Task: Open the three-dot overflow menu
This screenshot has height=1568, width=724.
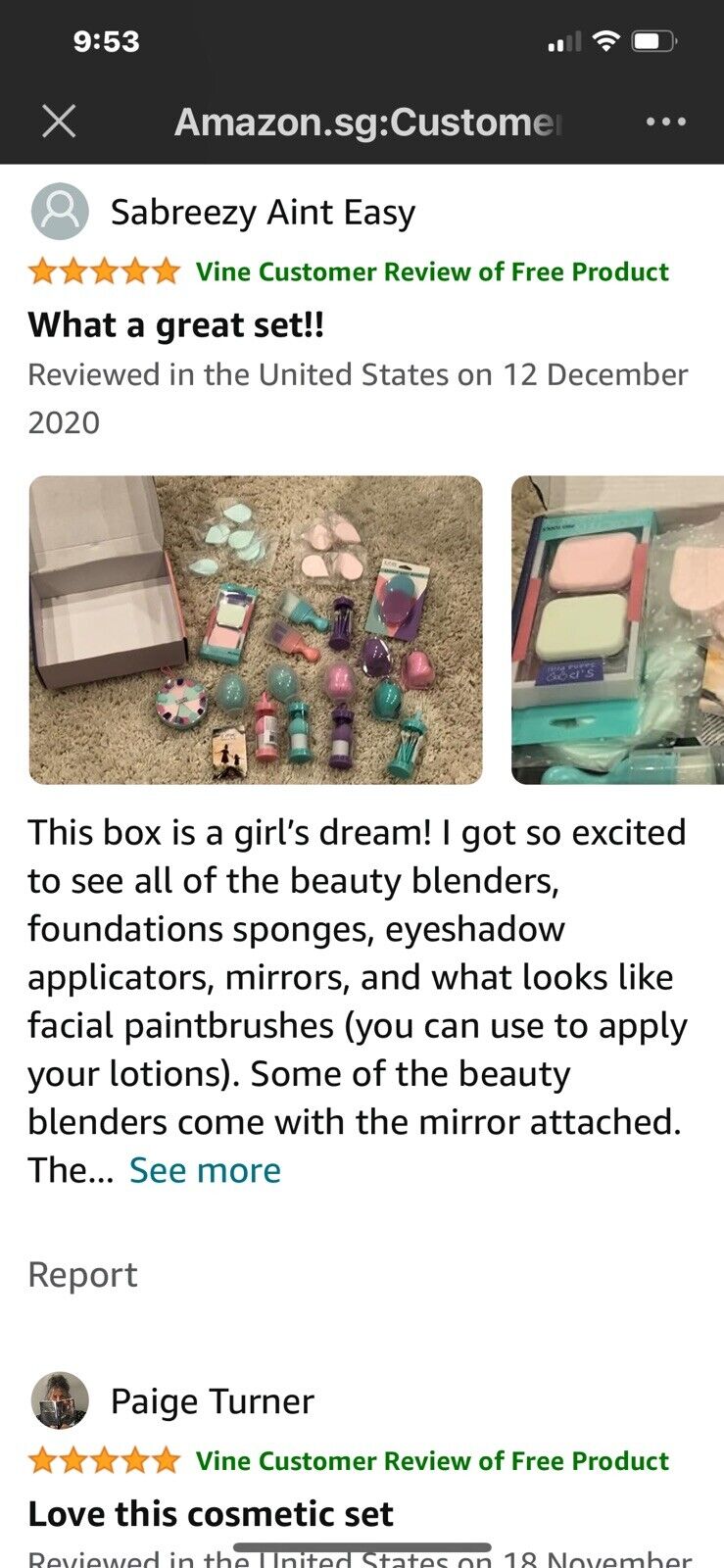Action: point(665,122)
